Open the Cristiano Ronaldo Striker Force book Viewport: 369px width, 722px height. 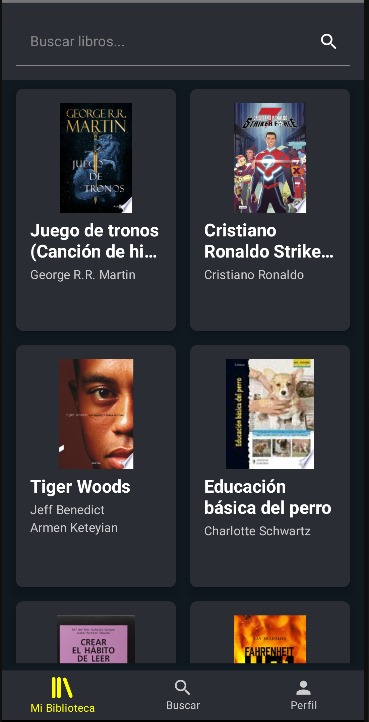pos(270,210)
